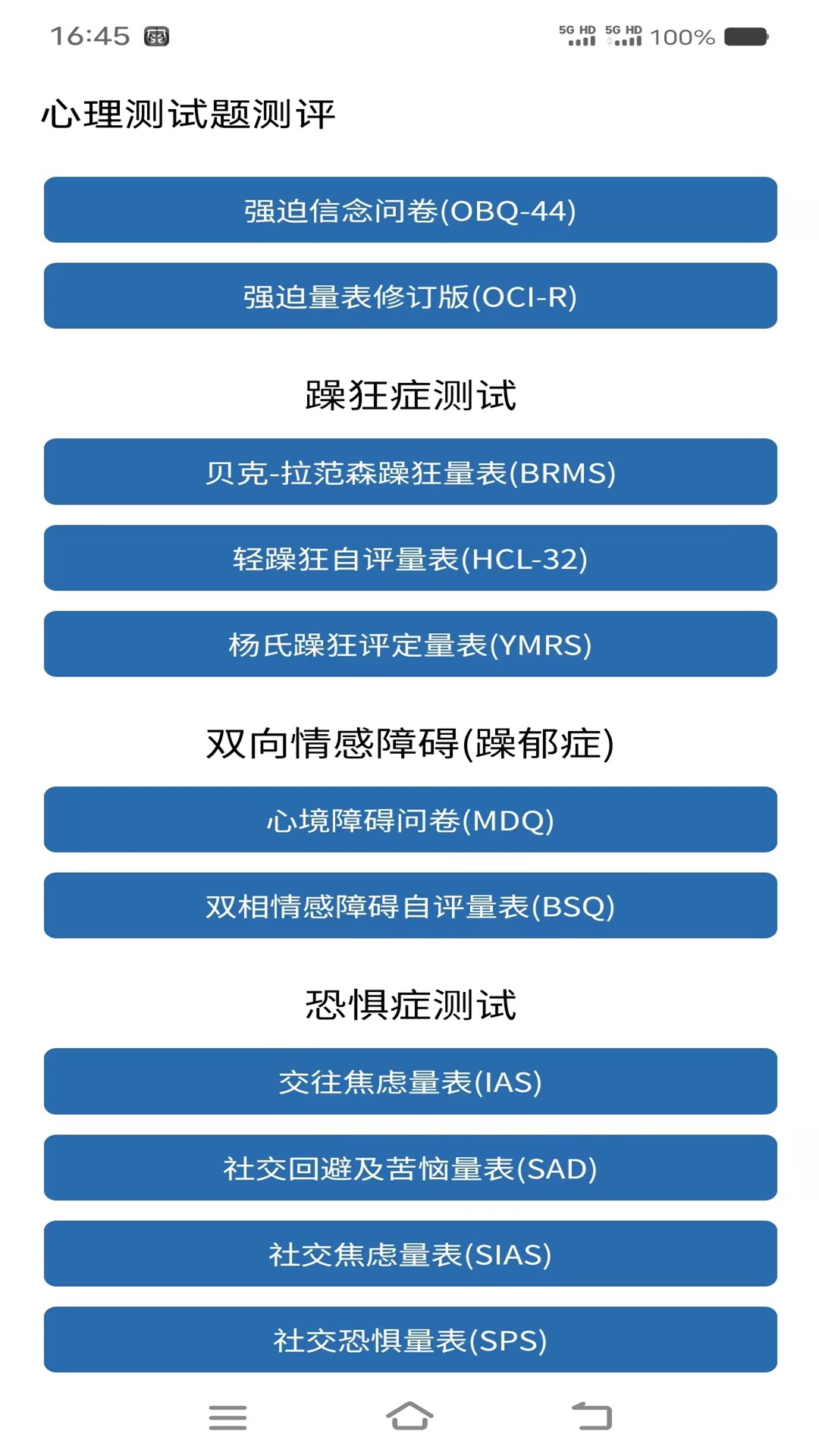Open 社交焦虑量表(SIAS)

pyautogui.click(x=409, y=1254)
